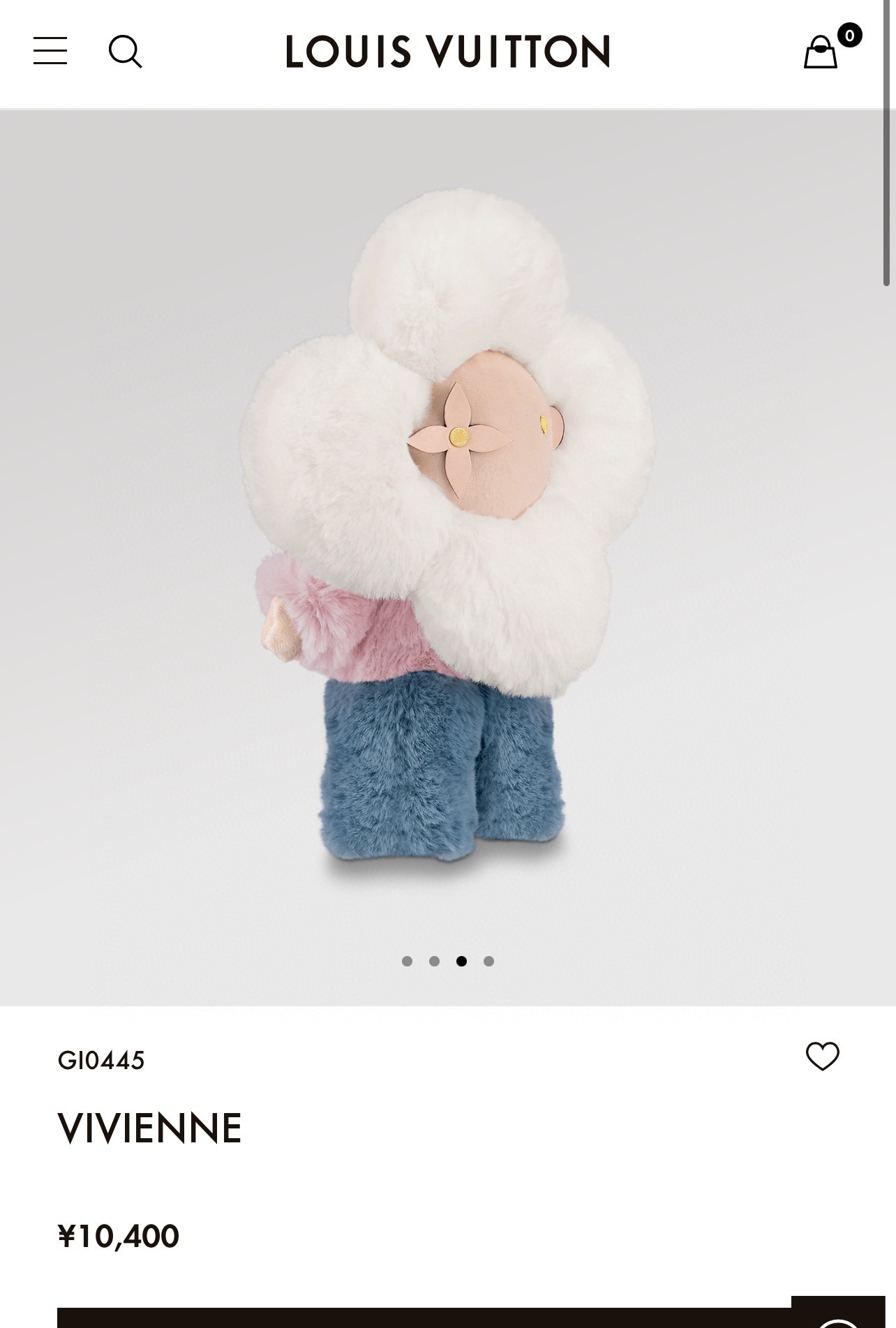Jump to the second product image dot
The image size is (896, 1328).
click(x=434, y=962)
